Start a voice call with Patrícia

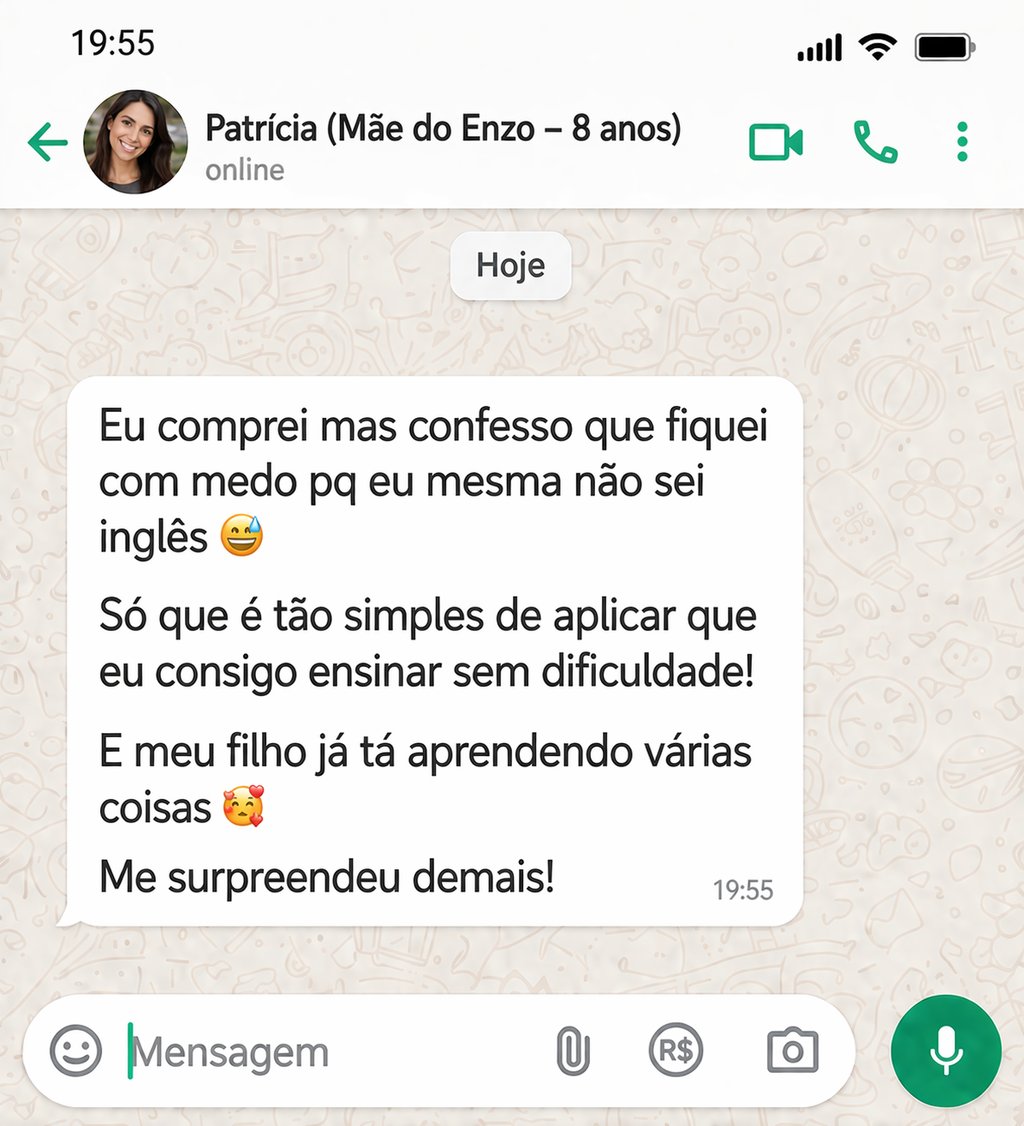tap(875, 143)
